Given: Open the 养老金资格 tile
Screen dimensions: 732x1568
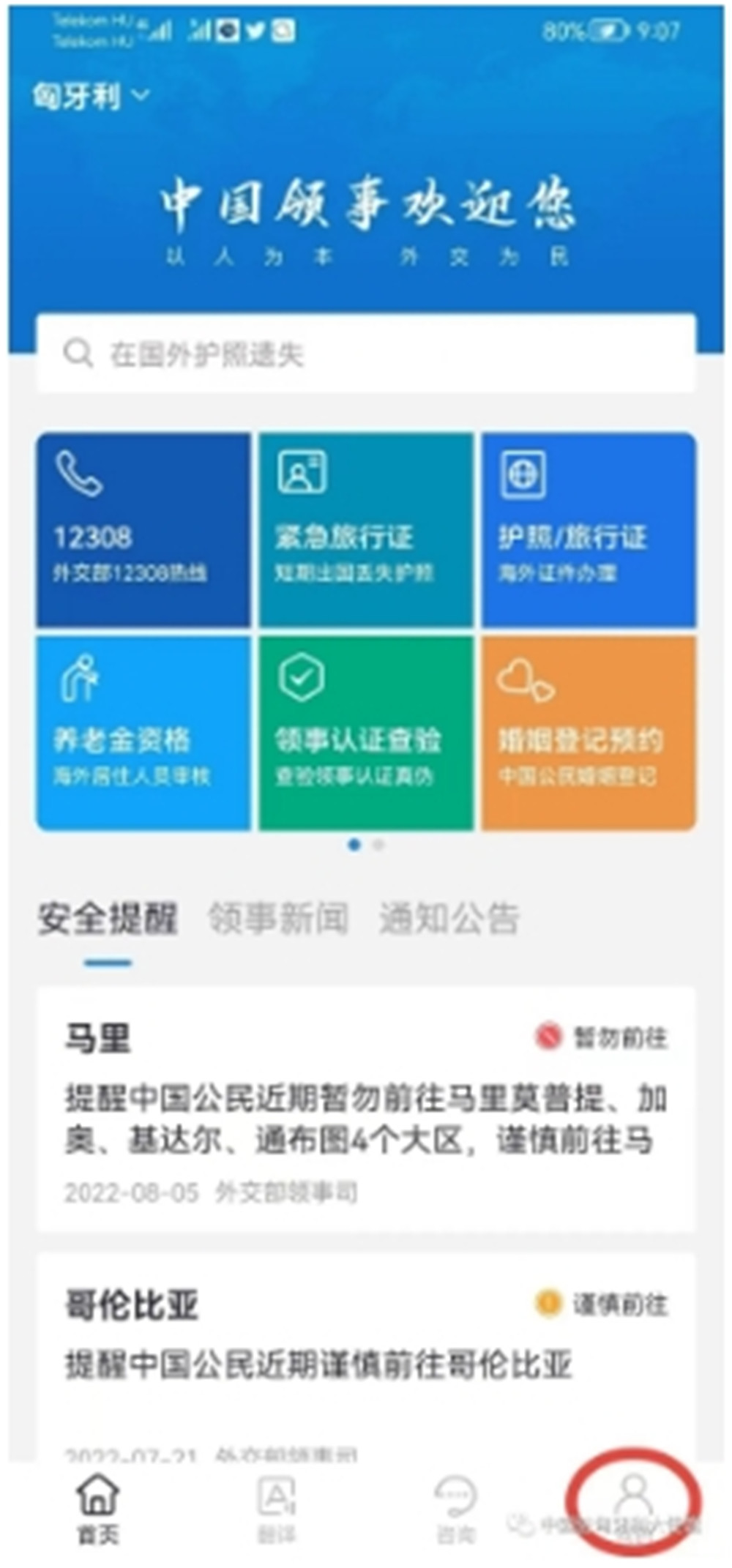Looking at the screenshot, I should tap(143, 733).
